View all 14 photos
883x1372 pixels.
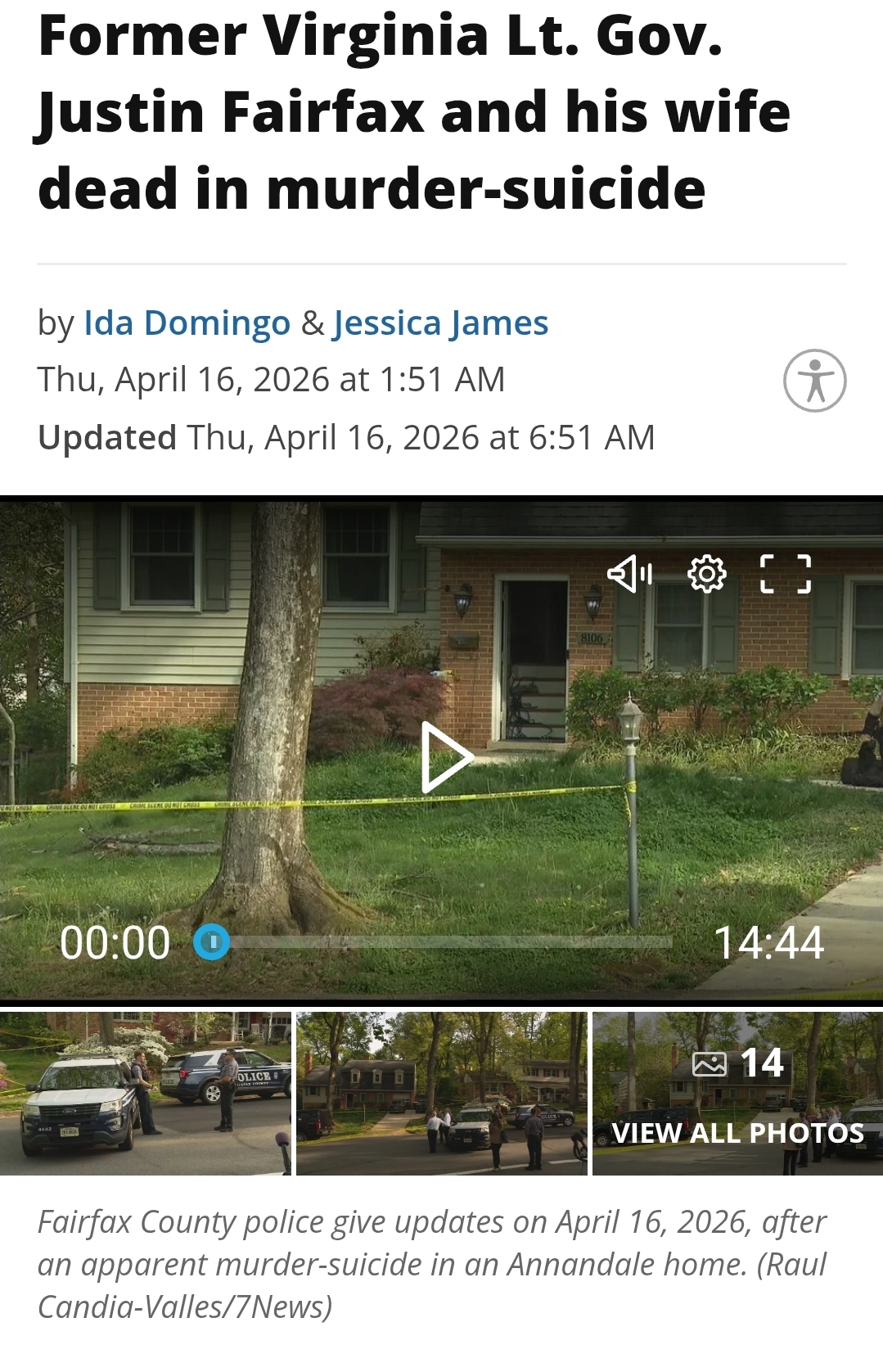tap(737, 1093)
